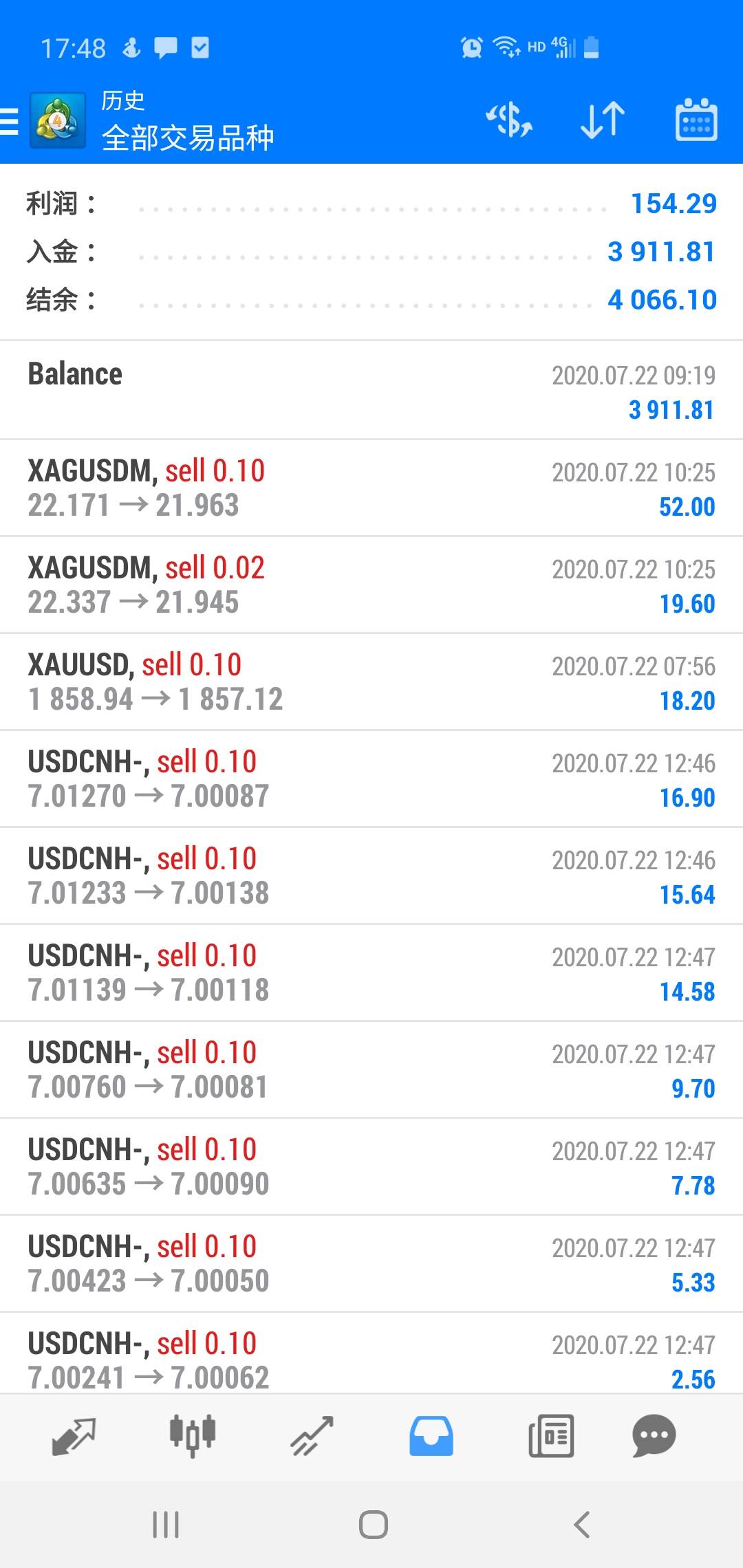The width and height of the screenshot is (743, 1568).
Task: Select USDCNH- trade with 16.90 profit
Action: coord(371,779)
